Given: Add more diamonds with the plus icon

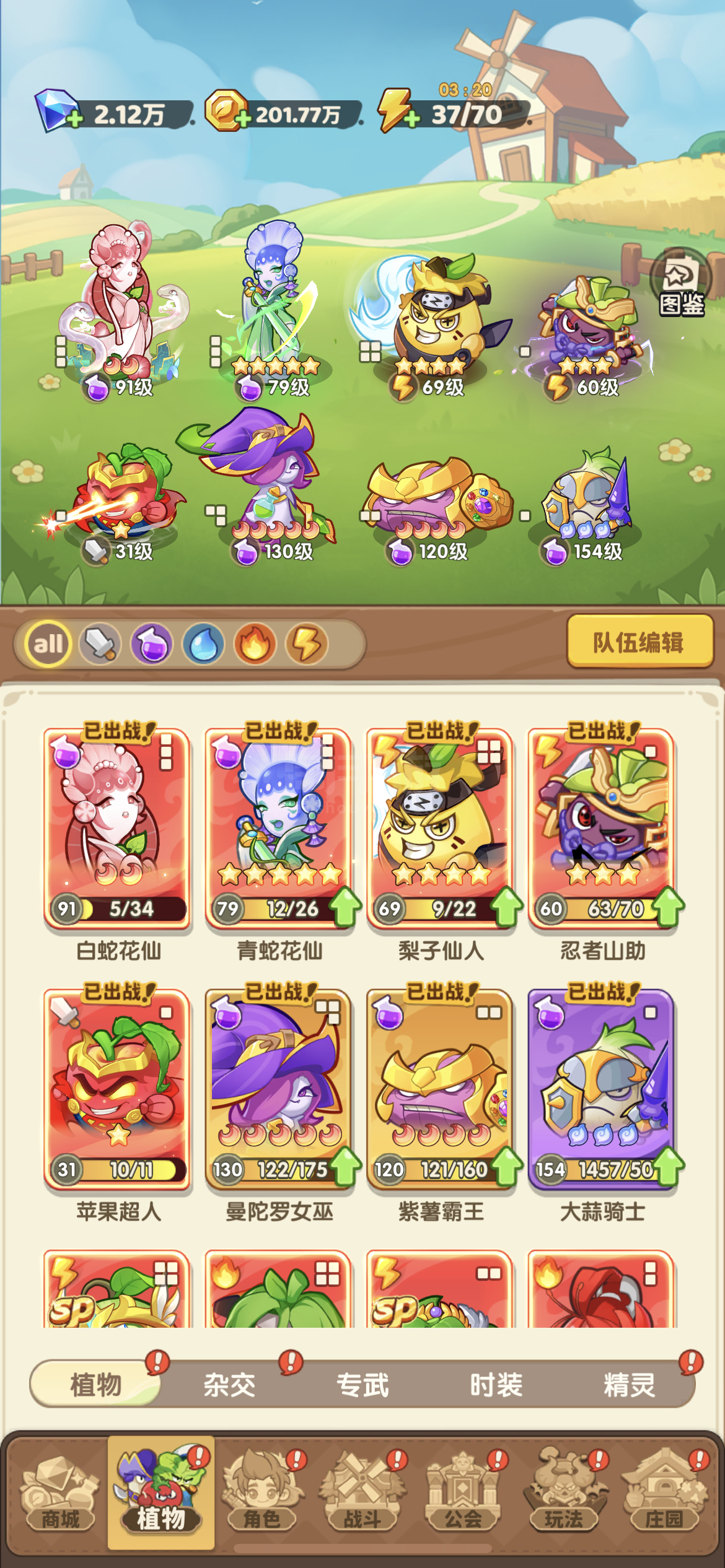Looking at the screenshot, I should [x=74, y=119].
